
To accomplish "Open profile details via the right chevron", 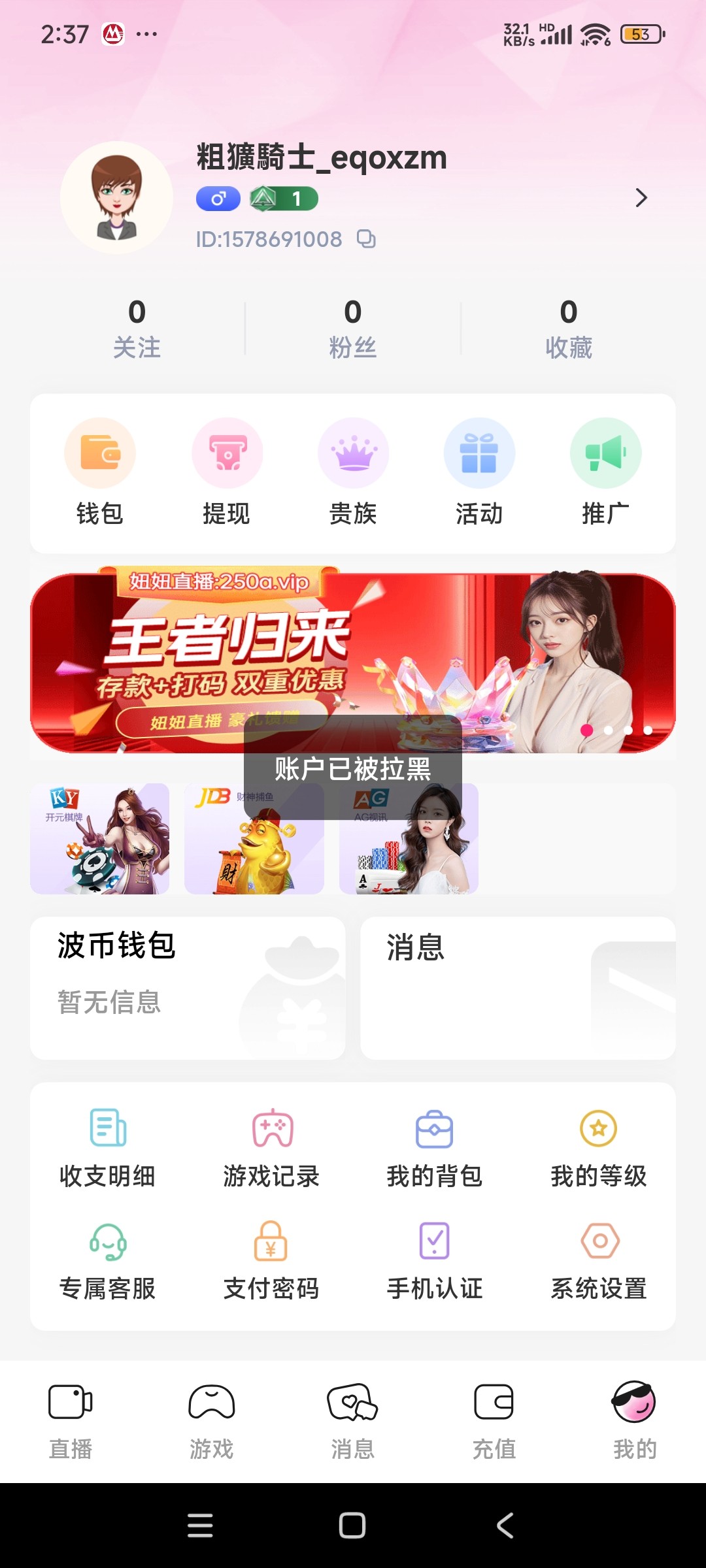I will [x=641, y=197].
